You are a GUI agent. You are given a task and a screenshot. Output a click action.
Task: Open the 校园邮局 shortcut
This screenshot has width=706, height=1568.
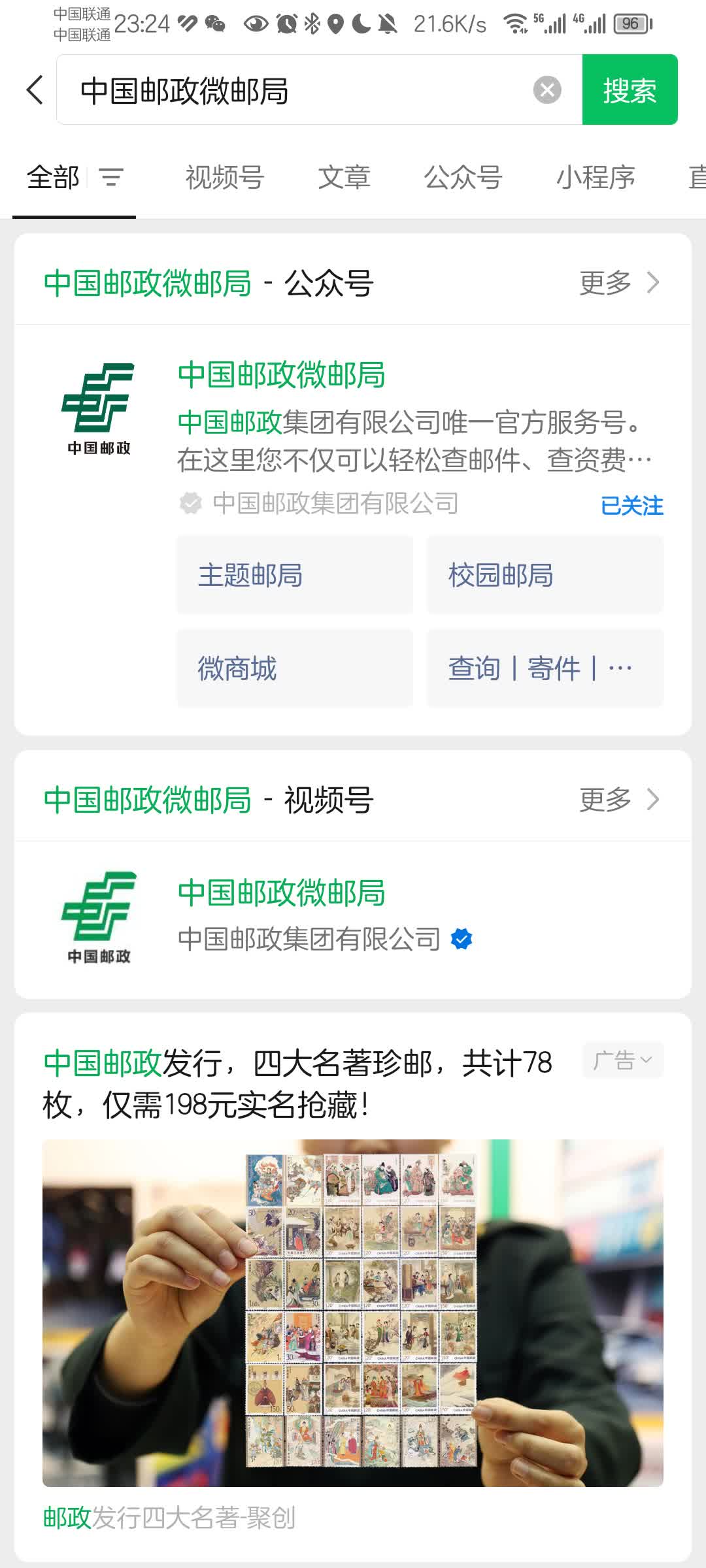(x=545, y=575)
